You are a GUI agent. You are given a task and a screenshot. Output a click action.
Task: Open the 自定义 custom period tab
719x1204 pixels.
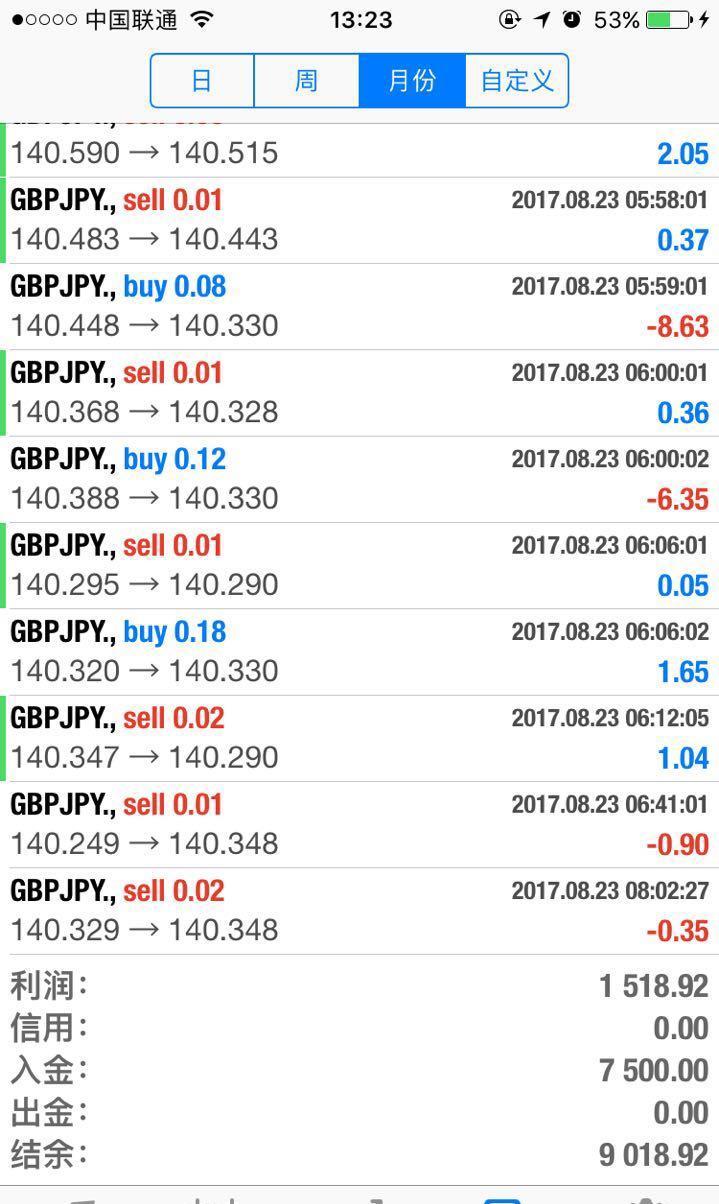coord(517,80)
